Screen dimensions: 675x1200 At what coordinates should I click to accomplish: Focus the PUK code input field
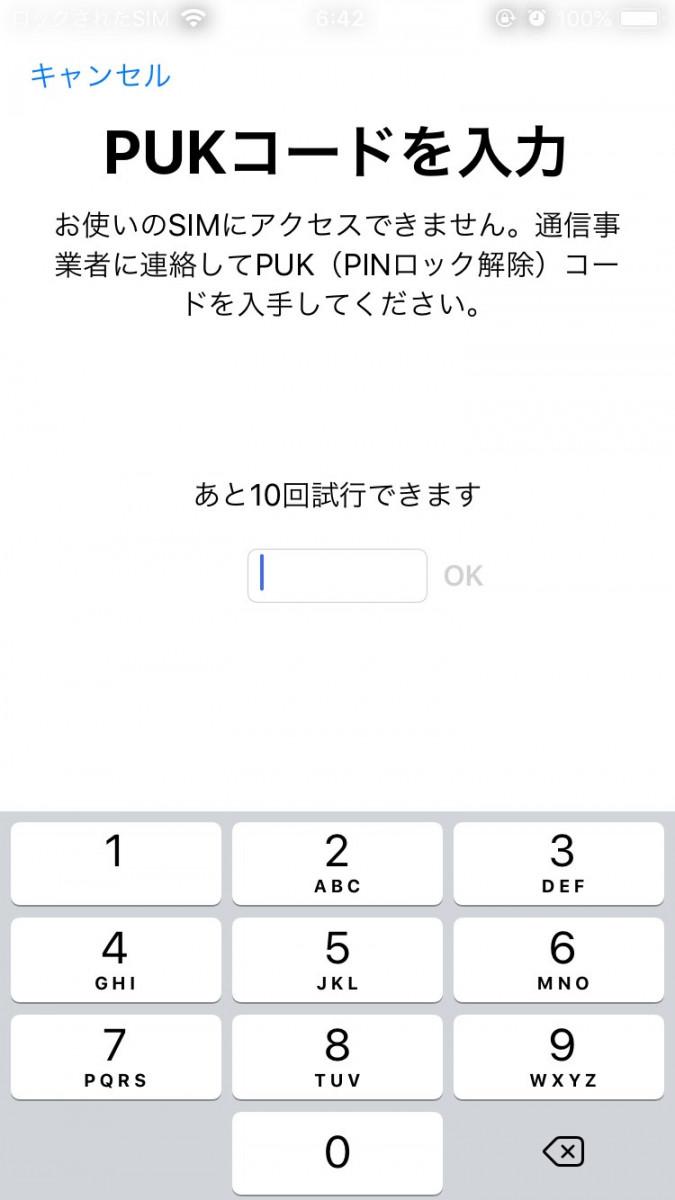tap(337, 576)
